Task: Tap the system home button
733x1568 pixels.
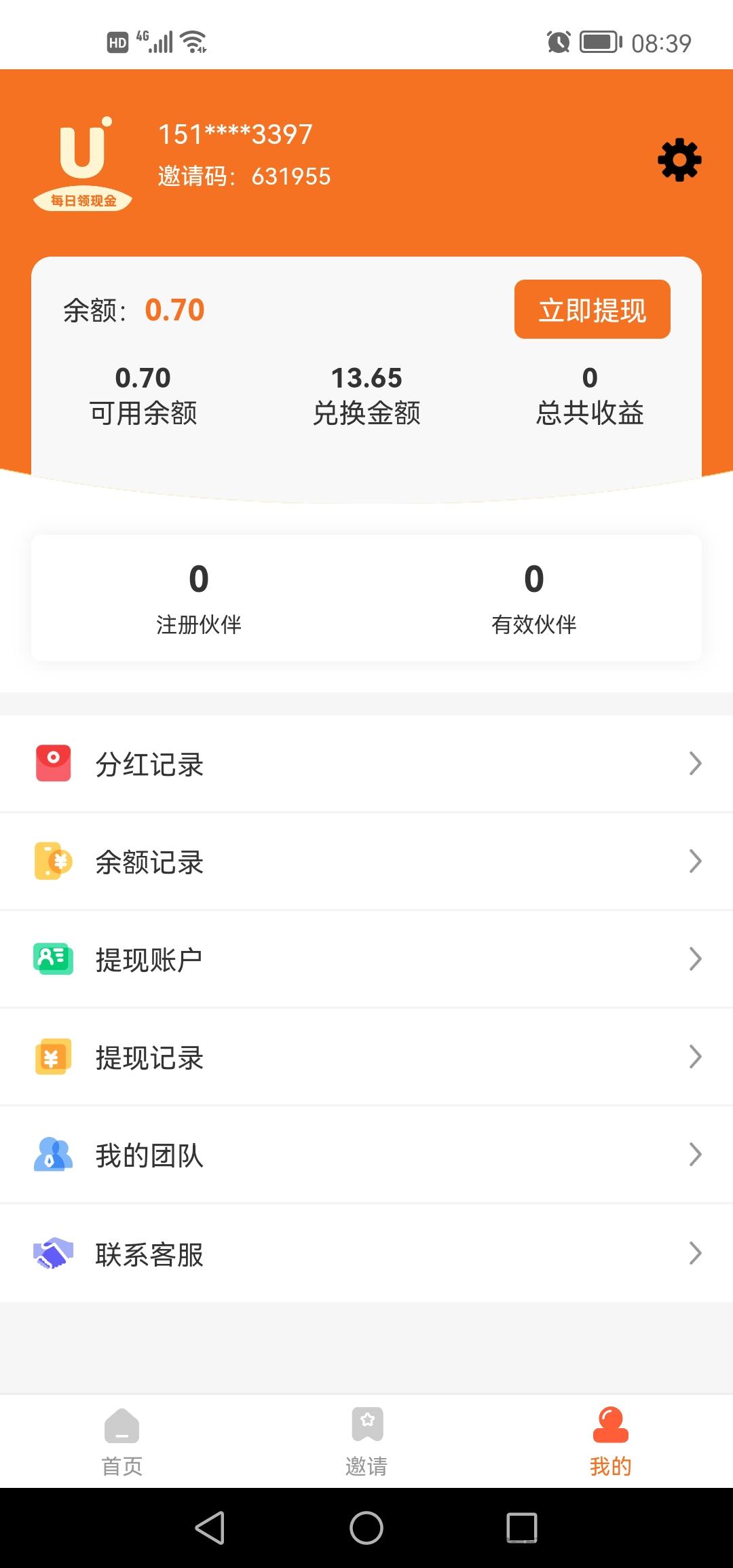Action: point(366,1528)
